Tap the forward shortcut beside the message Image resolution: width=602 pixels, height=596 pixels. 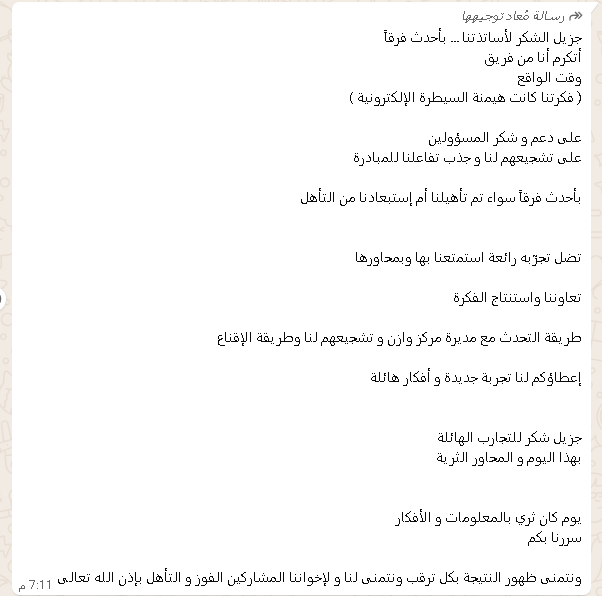(x=3, y=298)
